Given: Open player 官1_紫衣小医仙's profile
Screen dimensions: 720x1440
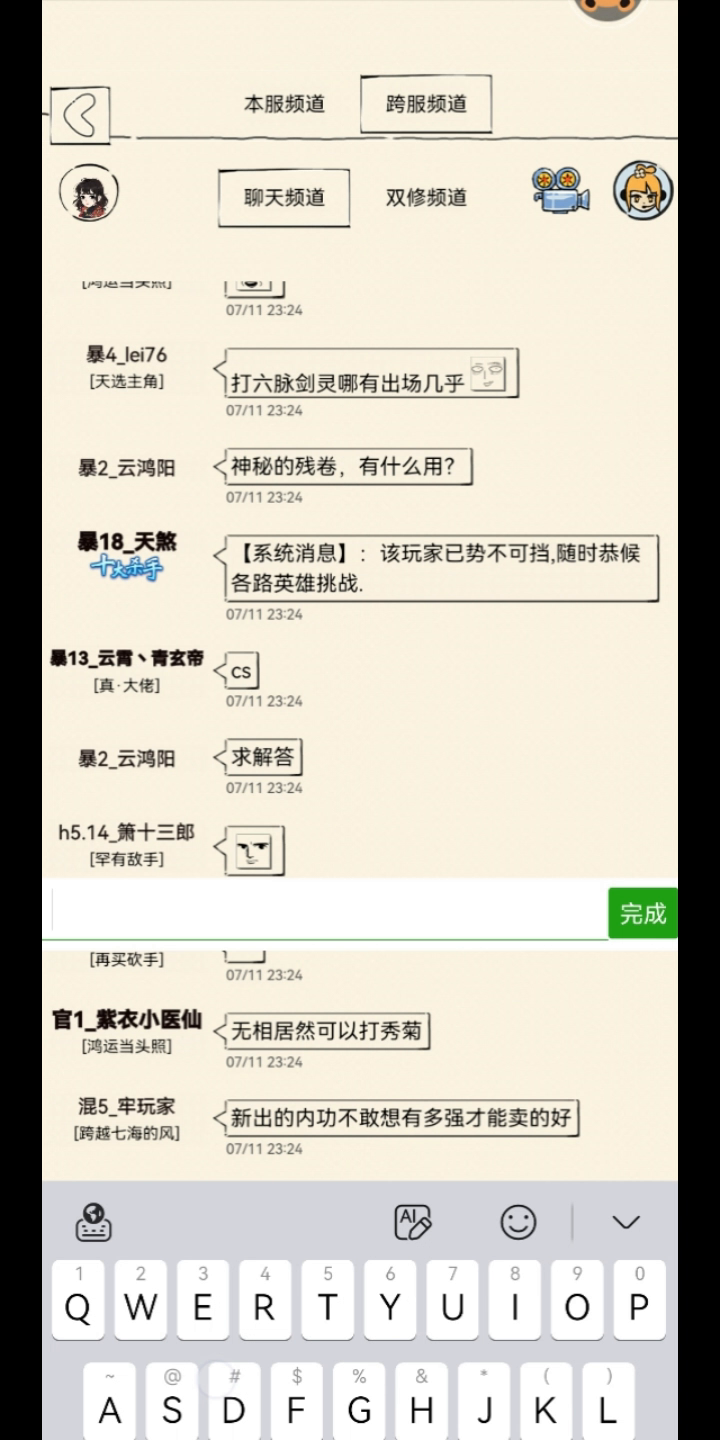Looking at the screenshot, I should [x=127, y=1020].
